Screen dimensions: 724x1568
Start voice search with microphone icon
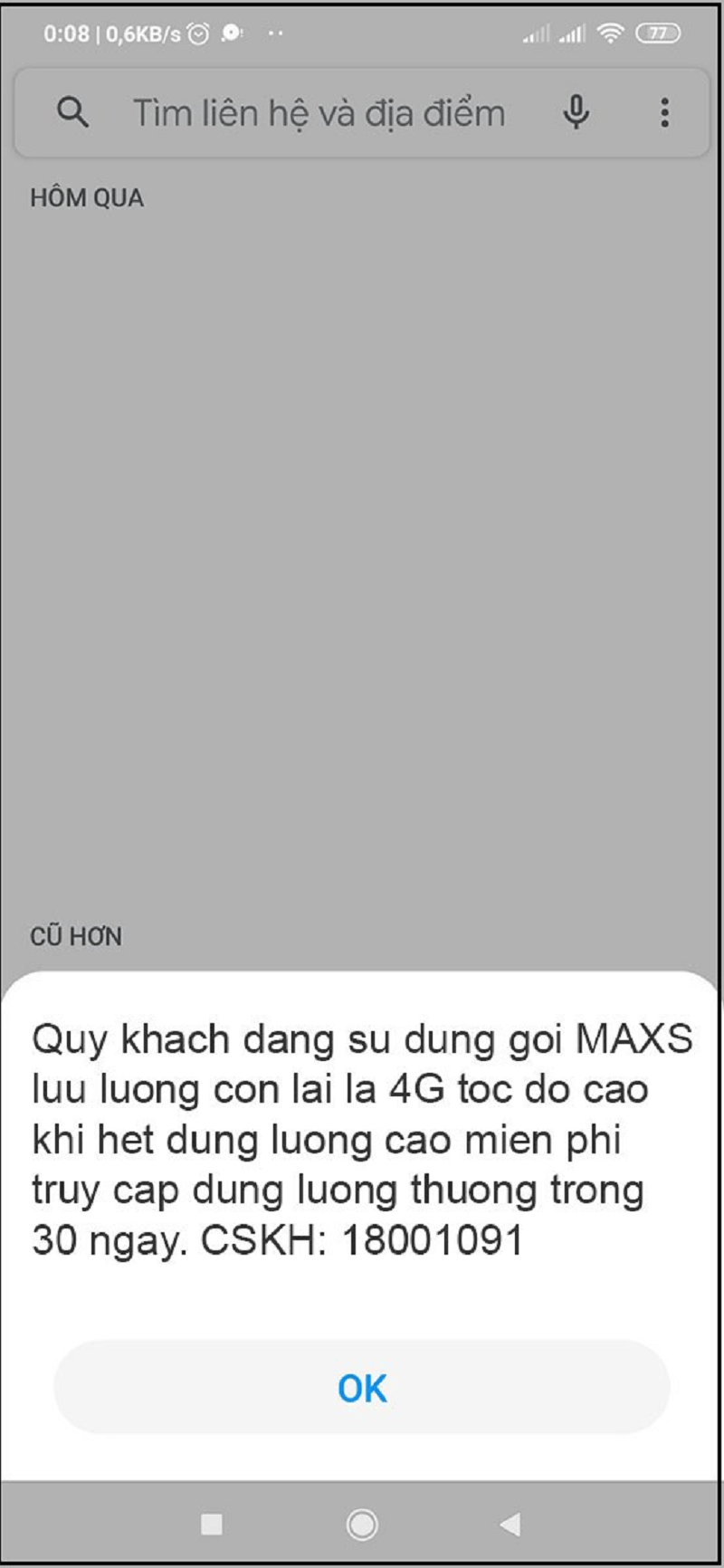point(576,113)
